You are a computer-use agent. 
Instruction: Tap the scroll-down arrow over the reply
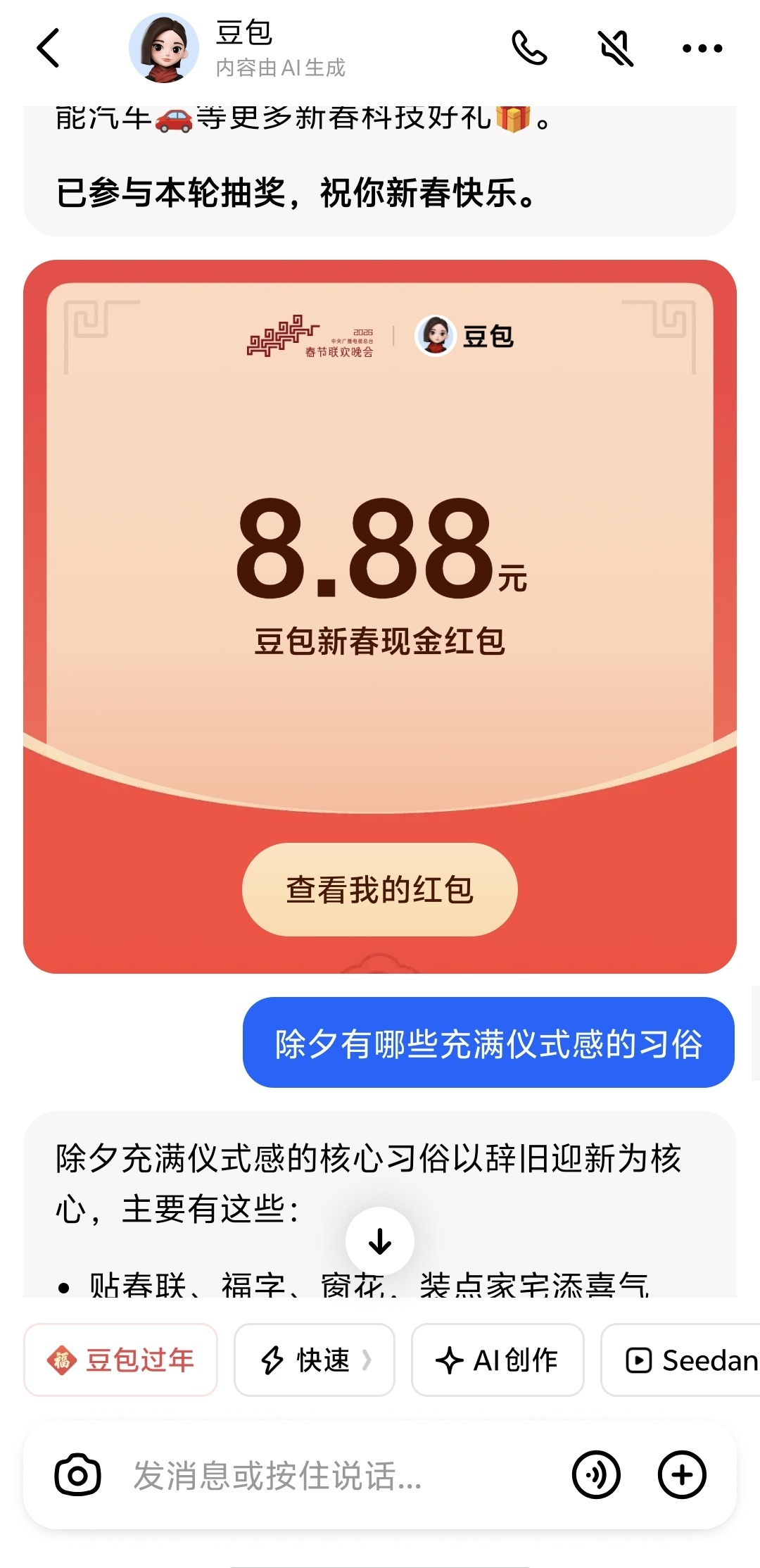[380, 1241]
